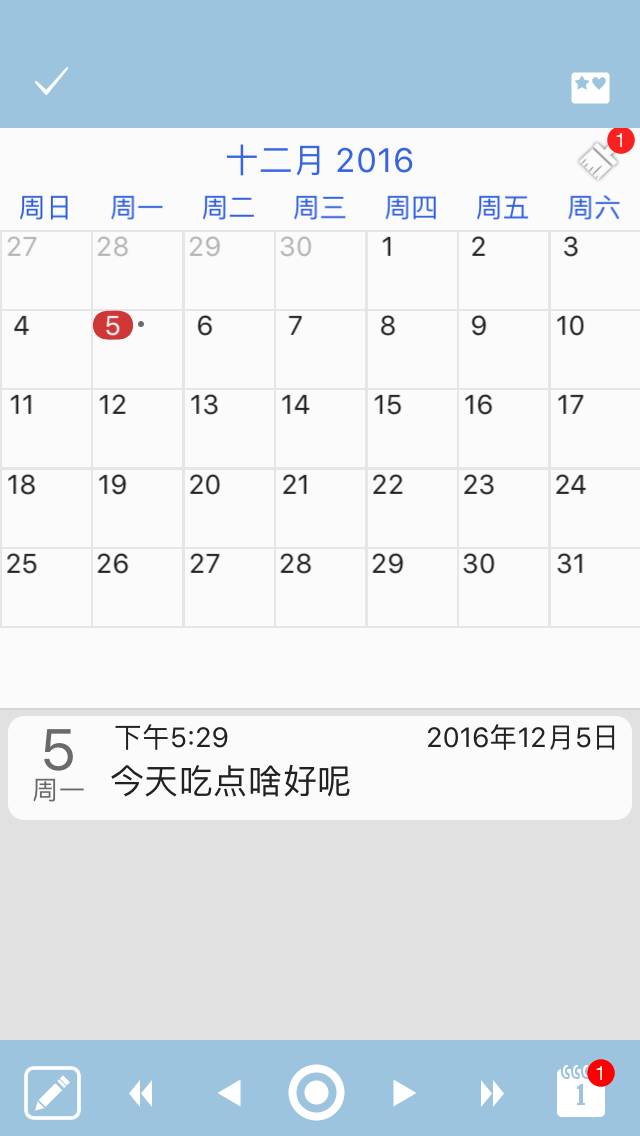Tap the month title 十二月 2016
This screenshot has height=1136, width=640.
coord(319,160)
